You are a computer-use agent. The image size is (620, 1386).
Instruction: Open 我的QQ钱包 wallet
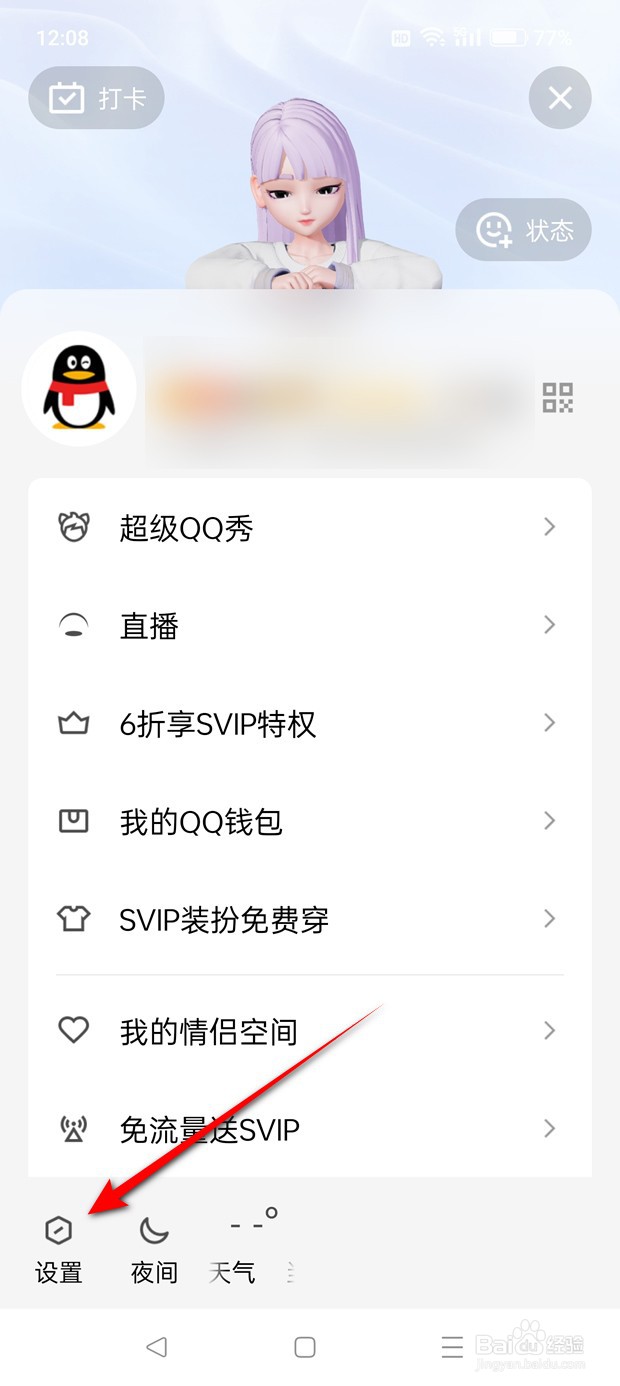(x=310, y=821)
